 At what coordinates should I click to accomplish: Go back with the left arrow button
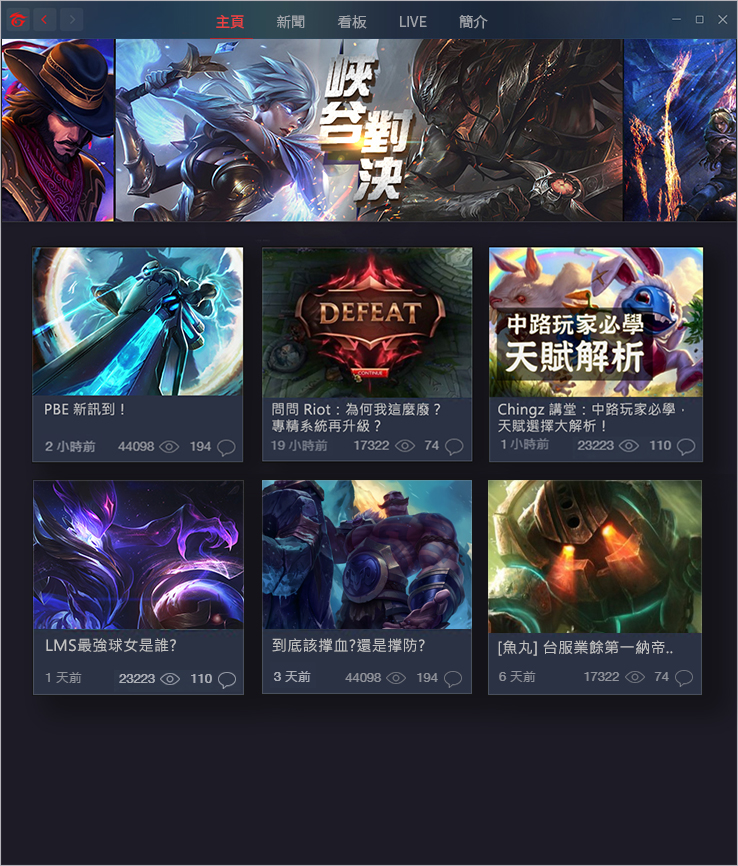click(45, 19)
